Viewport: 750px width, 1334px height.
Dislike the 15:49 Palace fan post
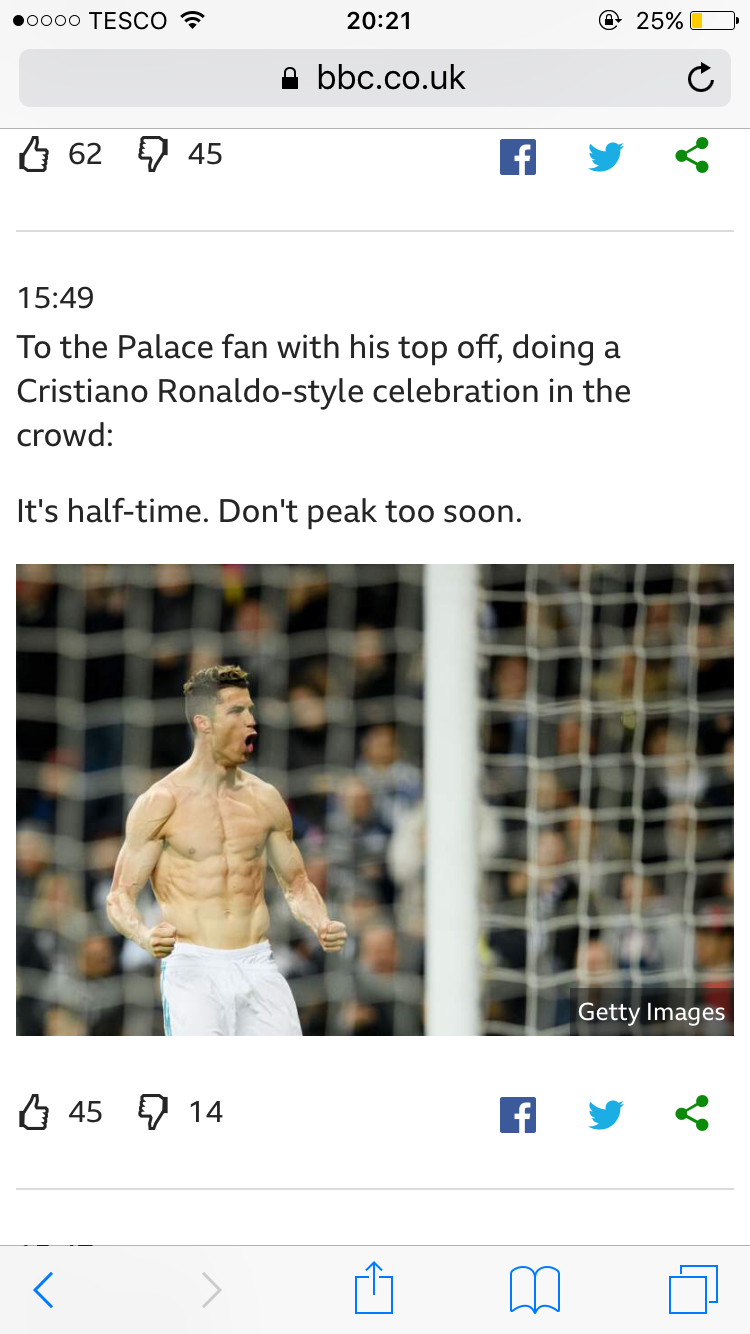pyautogui.click(x=153, y=1112)
